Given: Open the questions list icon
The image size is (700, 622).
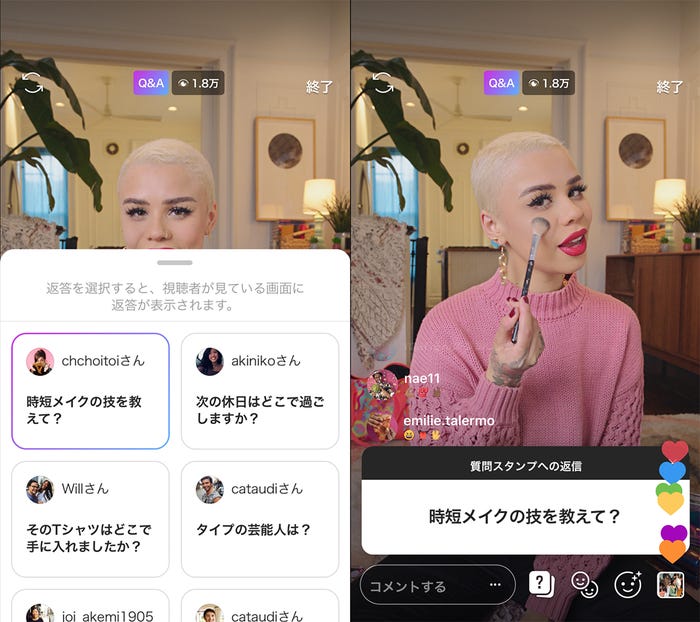Looking at the screenshot, I should (541, 585).
